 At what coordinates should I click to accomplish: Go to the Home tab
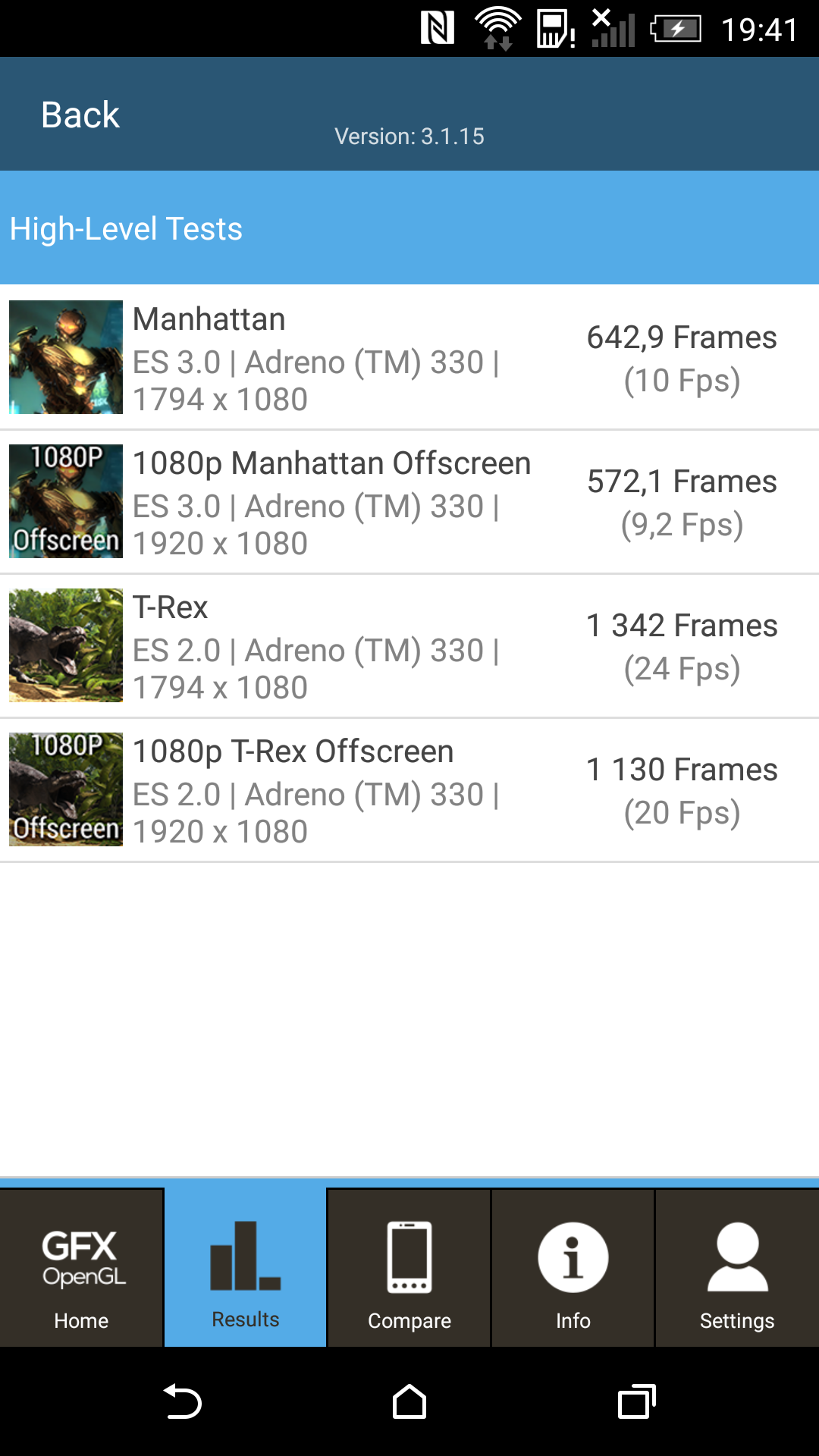click(81, 1267)
